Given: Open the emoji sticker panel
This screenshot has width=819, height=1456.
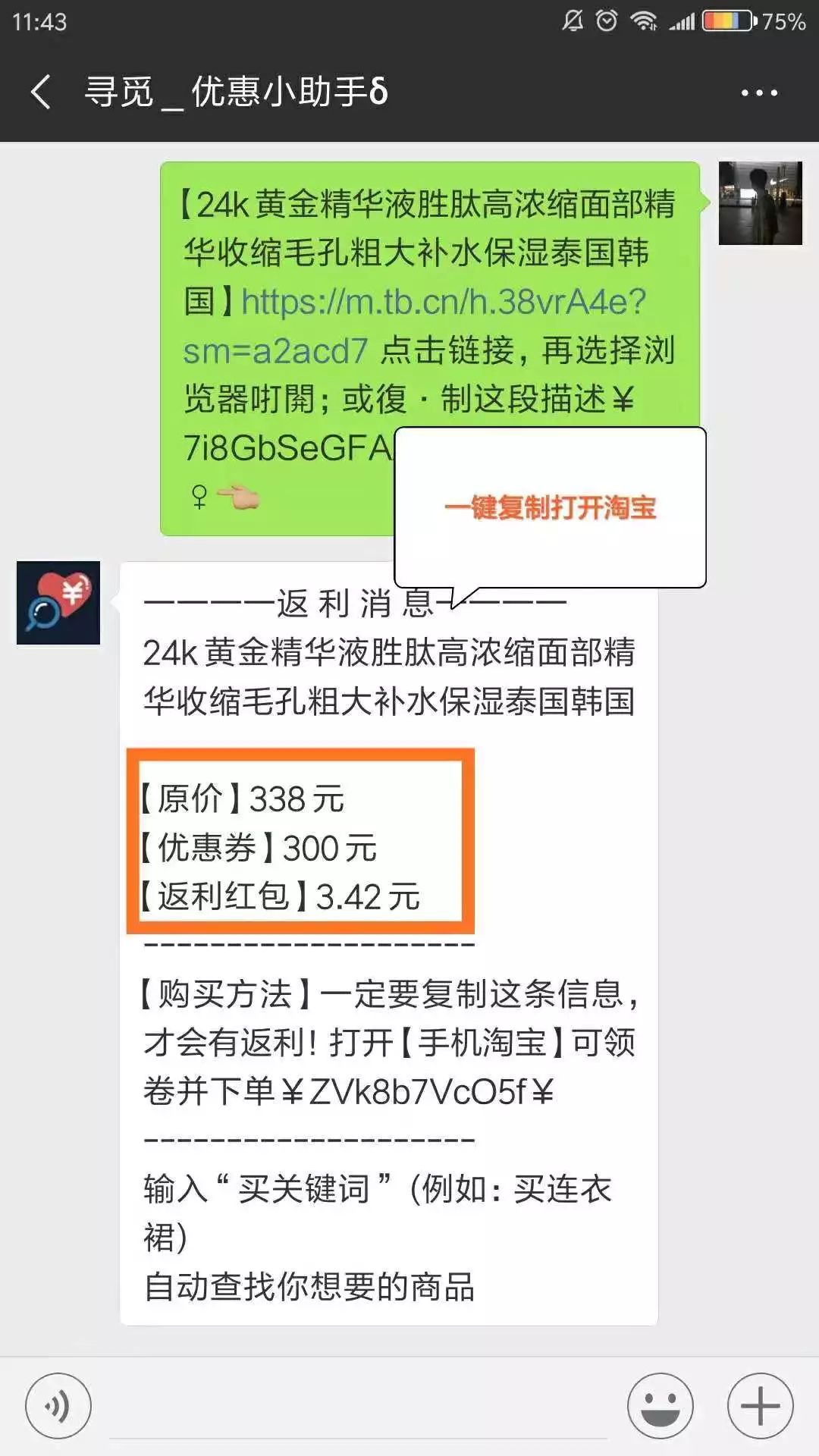Looking at the screenshot, I should [x=660, y=1405].
